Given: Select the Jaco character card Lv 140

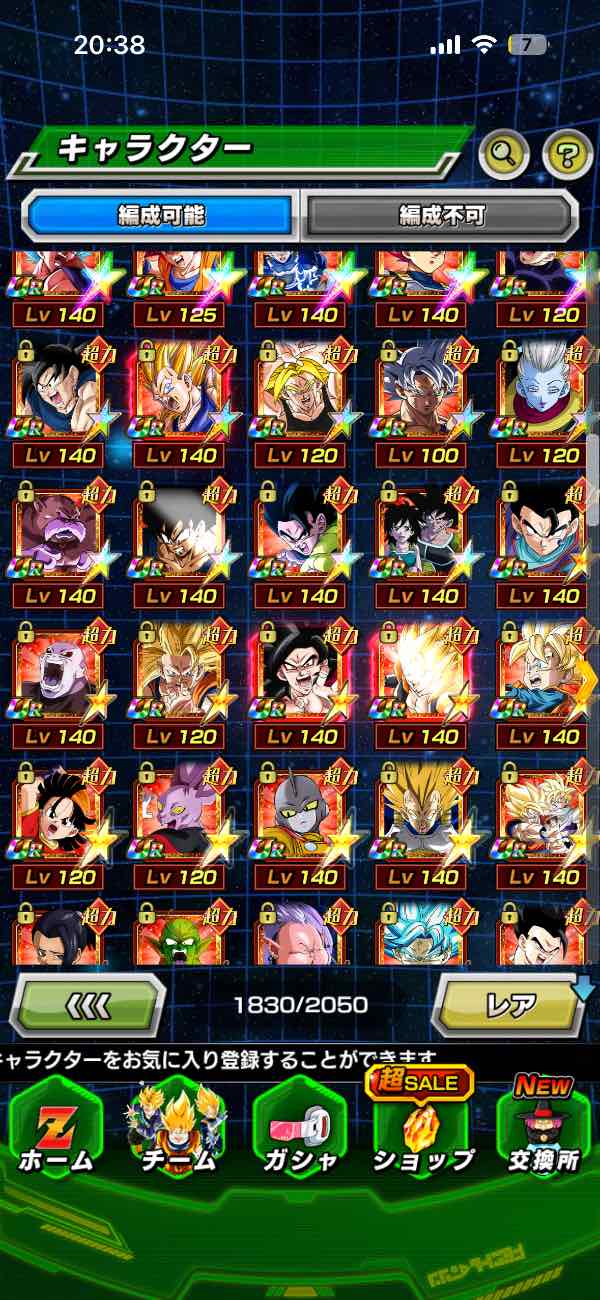Looking at the screenshot, I should (x=300, y=812).
